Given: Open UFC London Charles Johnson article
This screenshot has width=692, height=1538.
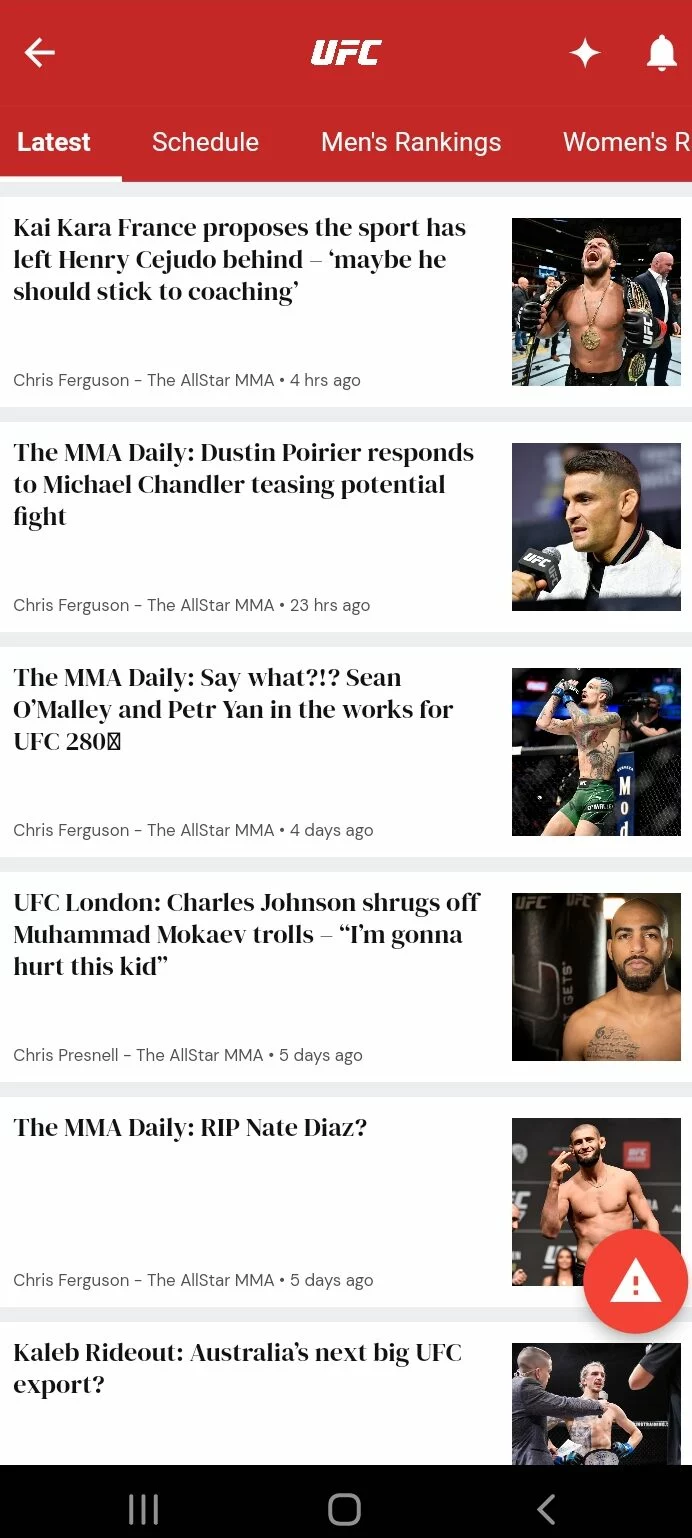Looking at the screenshot, I should click(x=346, y=977).
